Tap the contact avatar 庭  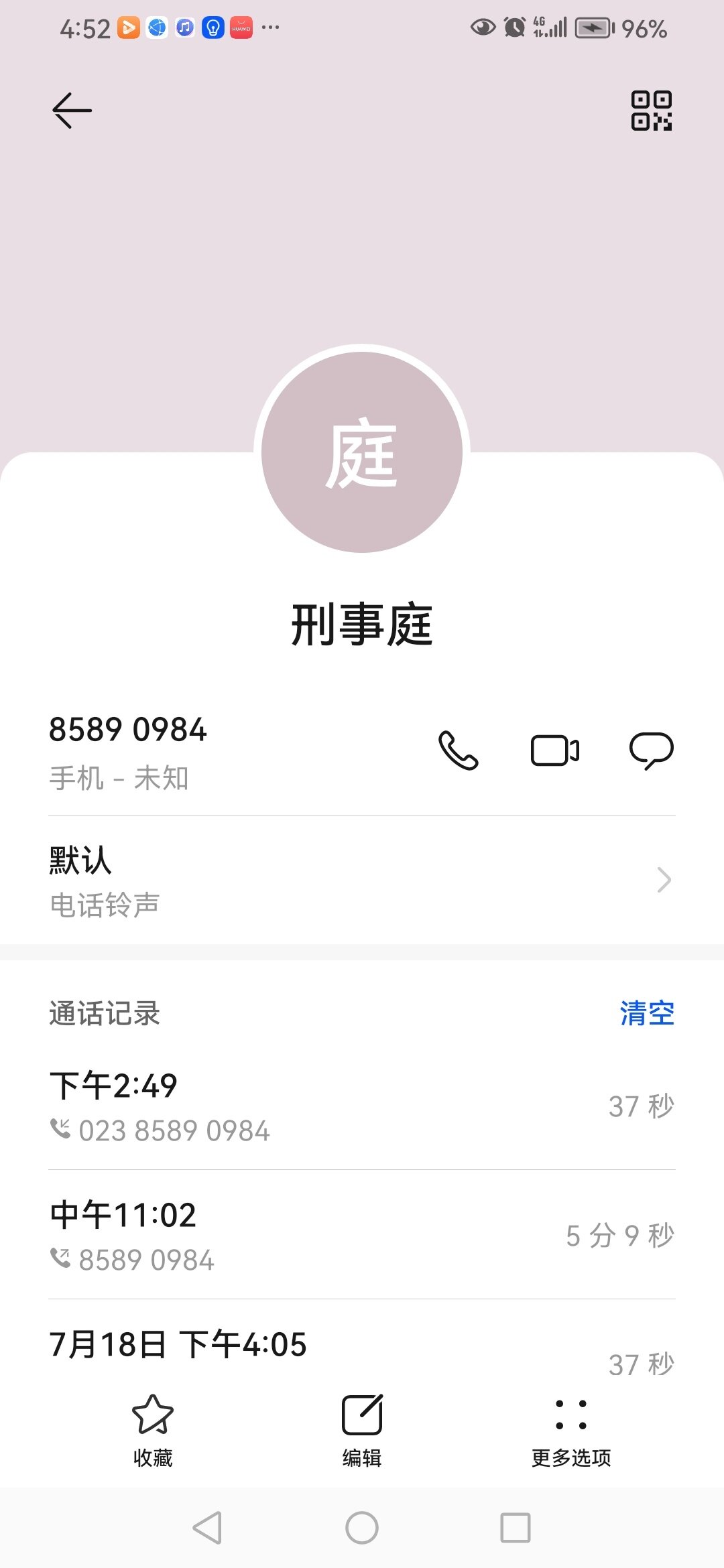click(x=362, y=452)
